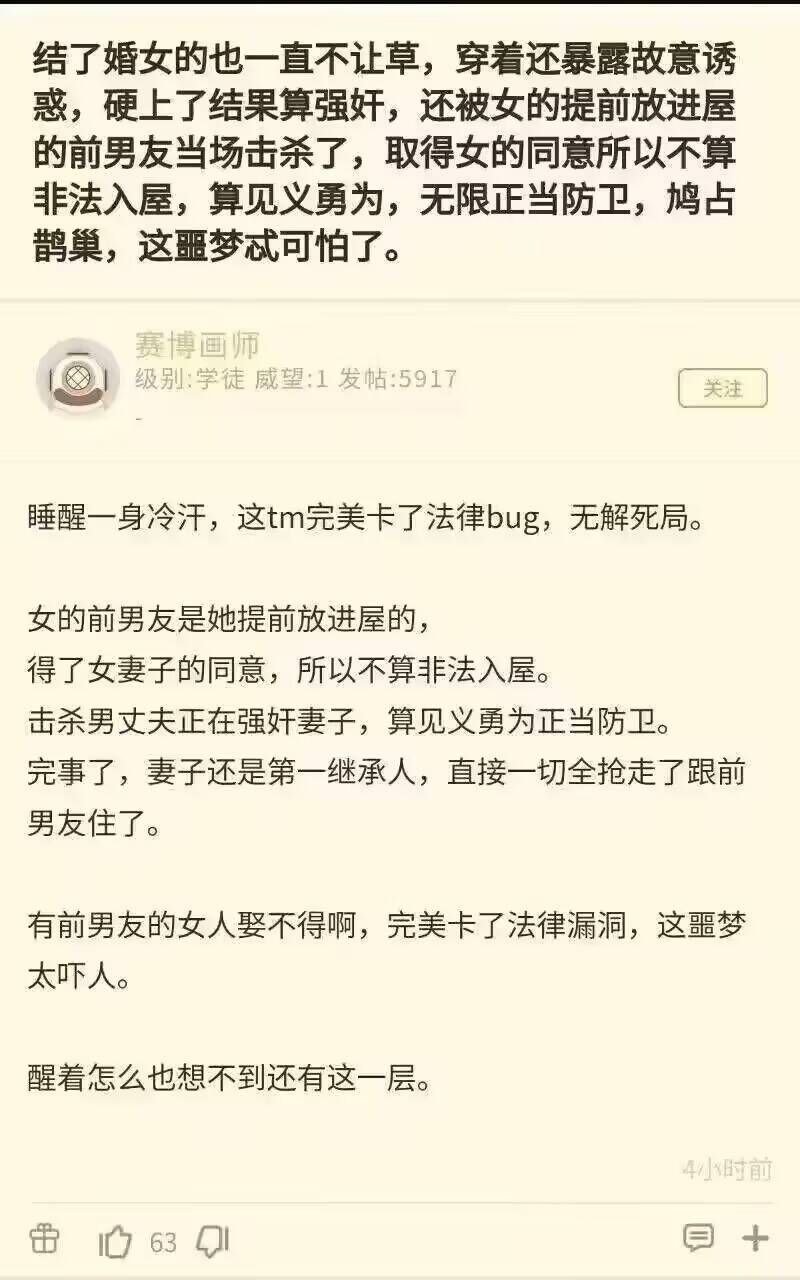
Task: Downvote the post with thumbs down
Action: click(212, 1242)
